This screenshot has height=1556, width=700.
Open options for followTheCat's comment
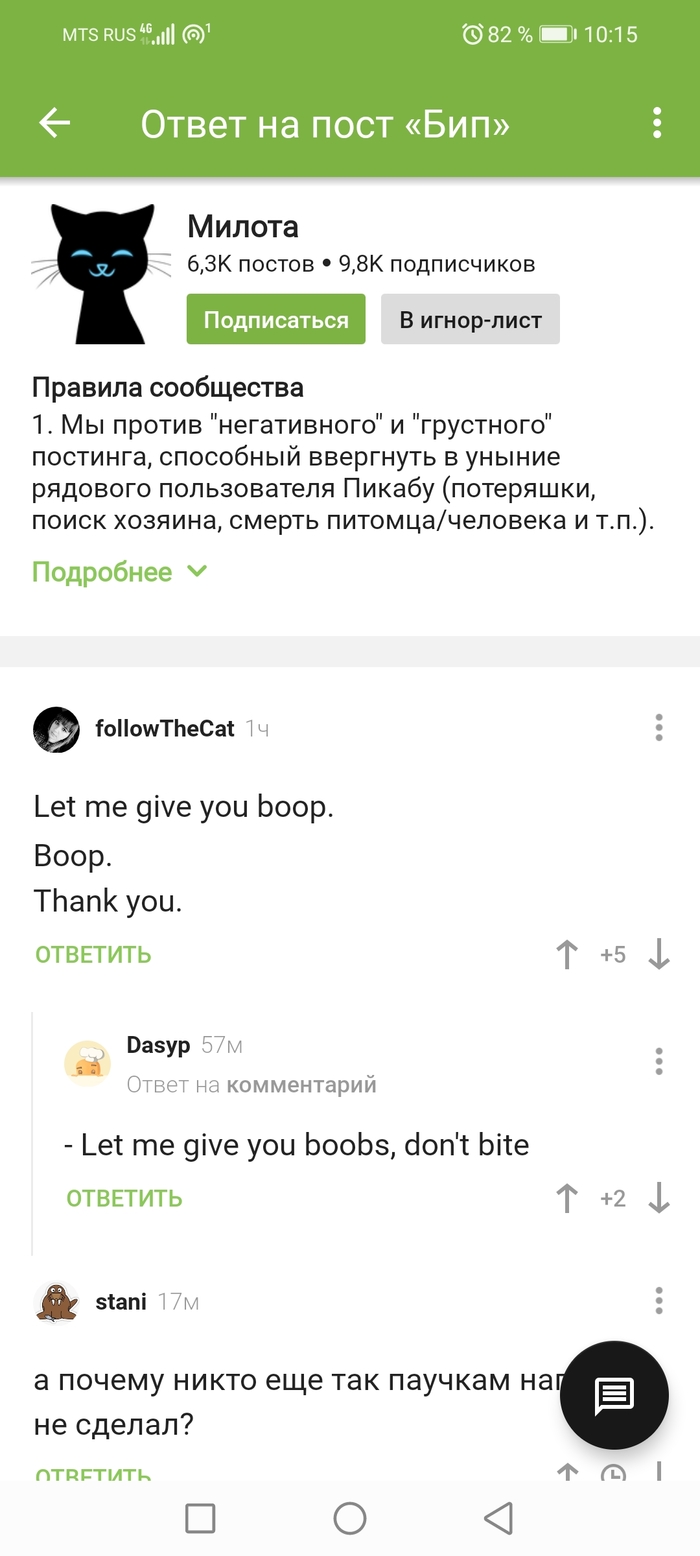tap(658, 727)
